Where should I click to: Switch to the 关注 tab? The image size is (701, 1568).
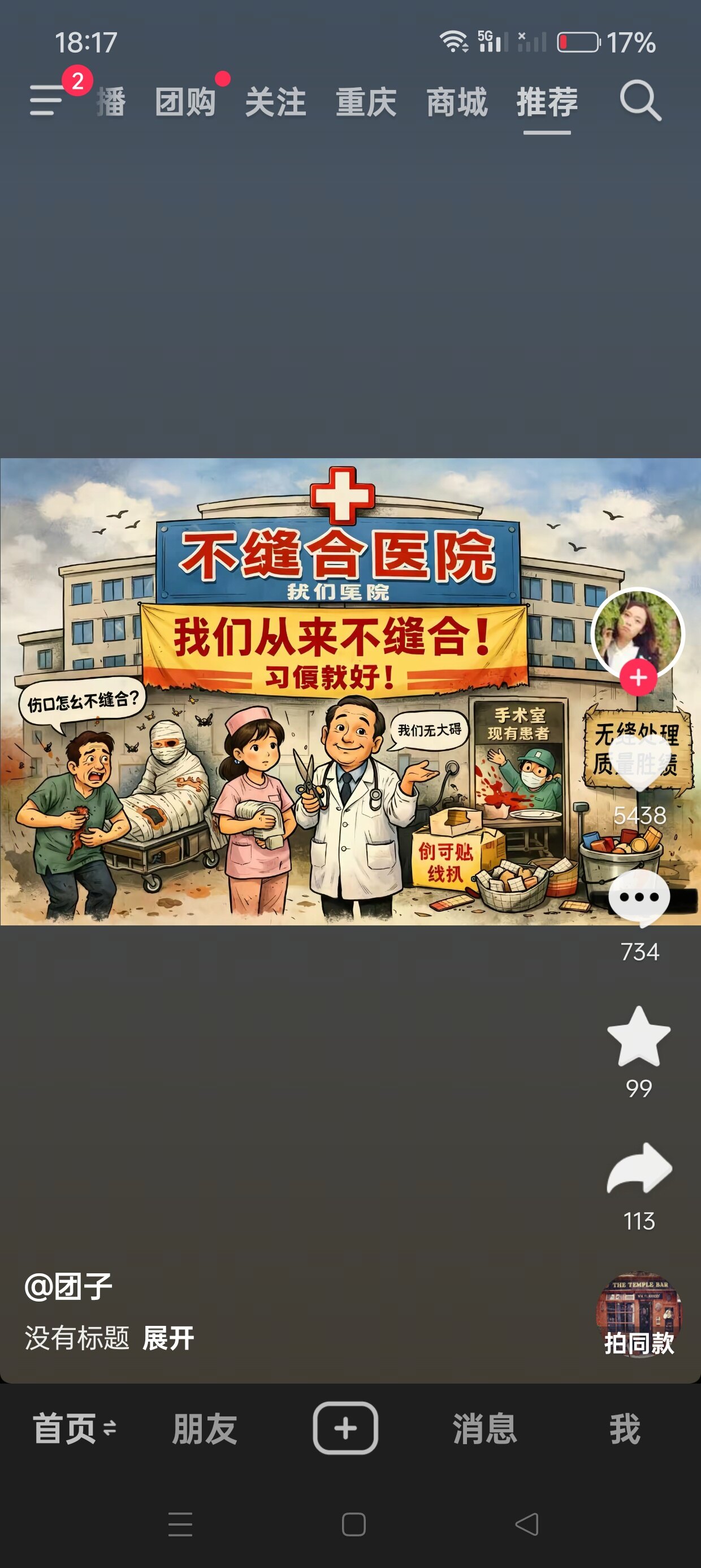coord(275,102)
